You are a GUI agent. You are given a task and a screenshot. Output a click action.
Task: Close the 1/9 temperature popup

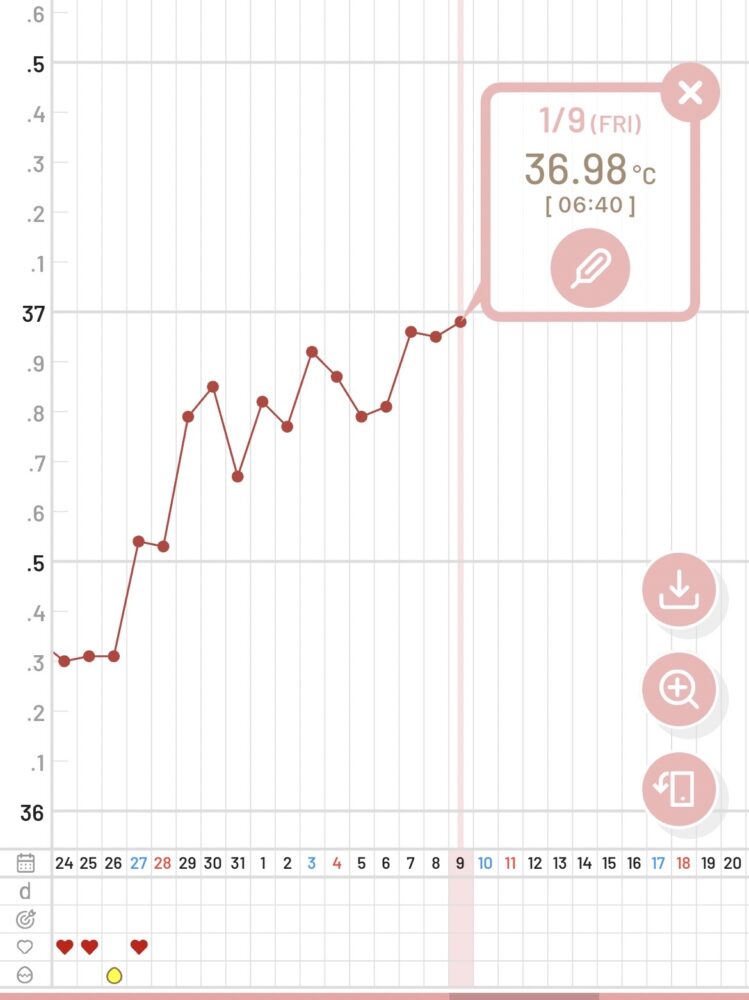(x=690, y=93)
